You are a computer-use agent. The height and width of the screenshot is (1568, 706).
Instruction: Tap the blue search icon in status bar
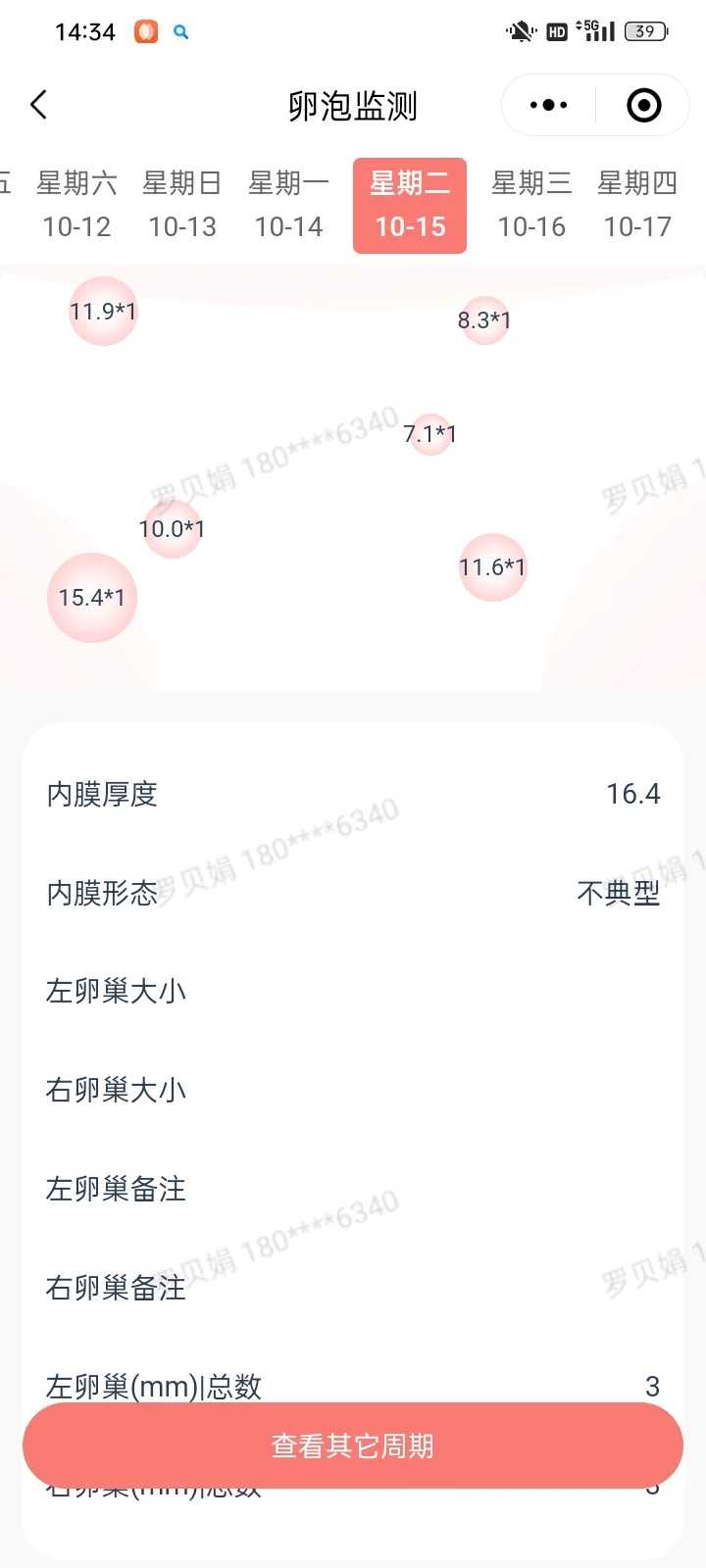[x=180, y=31]
